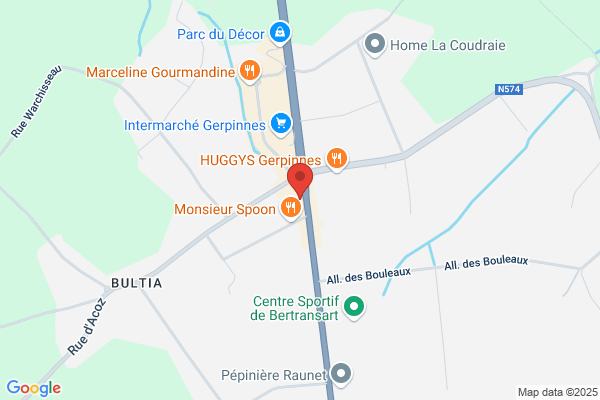Select the Home La Coudraie marker
Viewport: 600px width, 400px height.
pyautogui.click(x=375, y=45)
